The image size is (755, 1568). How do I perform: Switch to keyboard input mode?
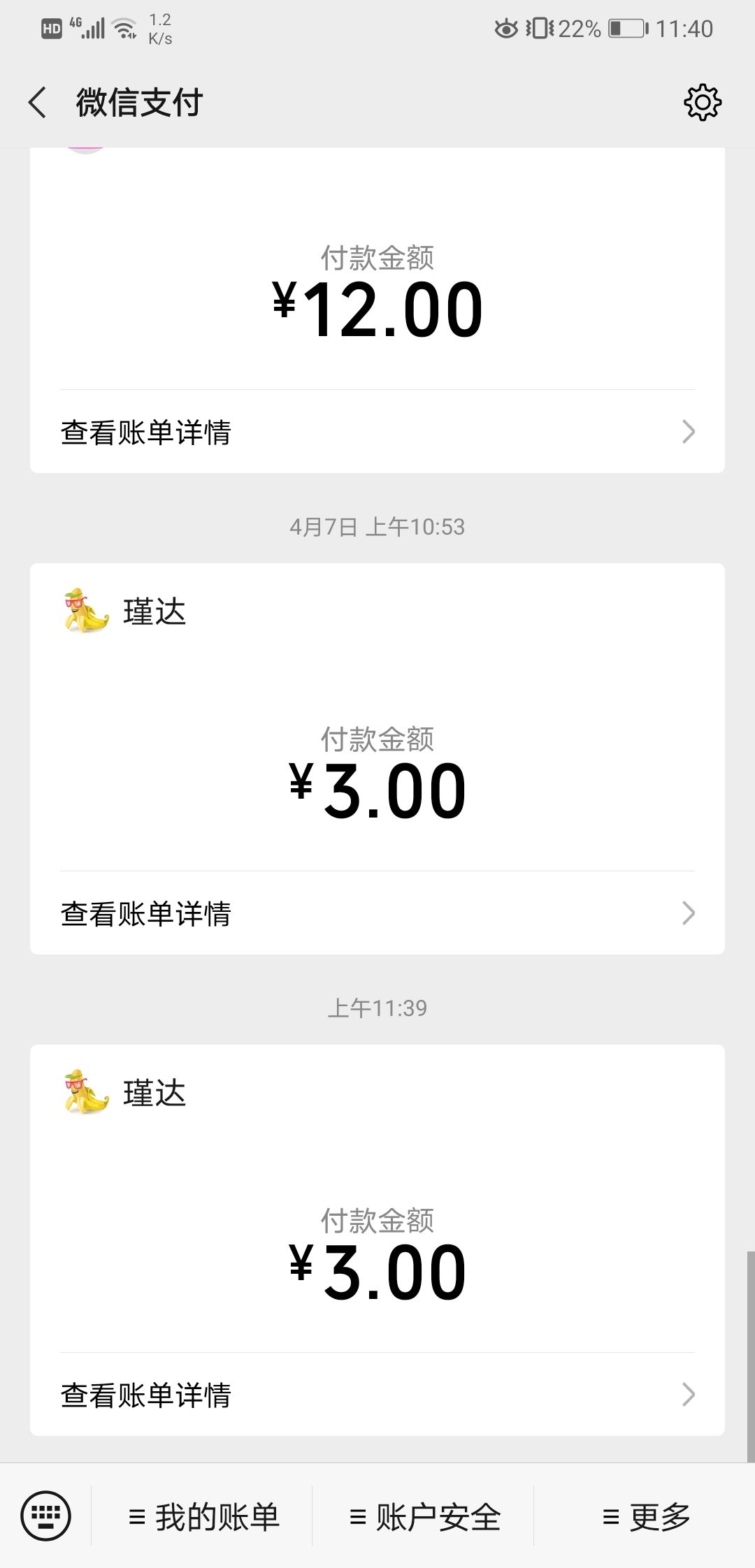pyautogui.click(x=46, y=1516)
